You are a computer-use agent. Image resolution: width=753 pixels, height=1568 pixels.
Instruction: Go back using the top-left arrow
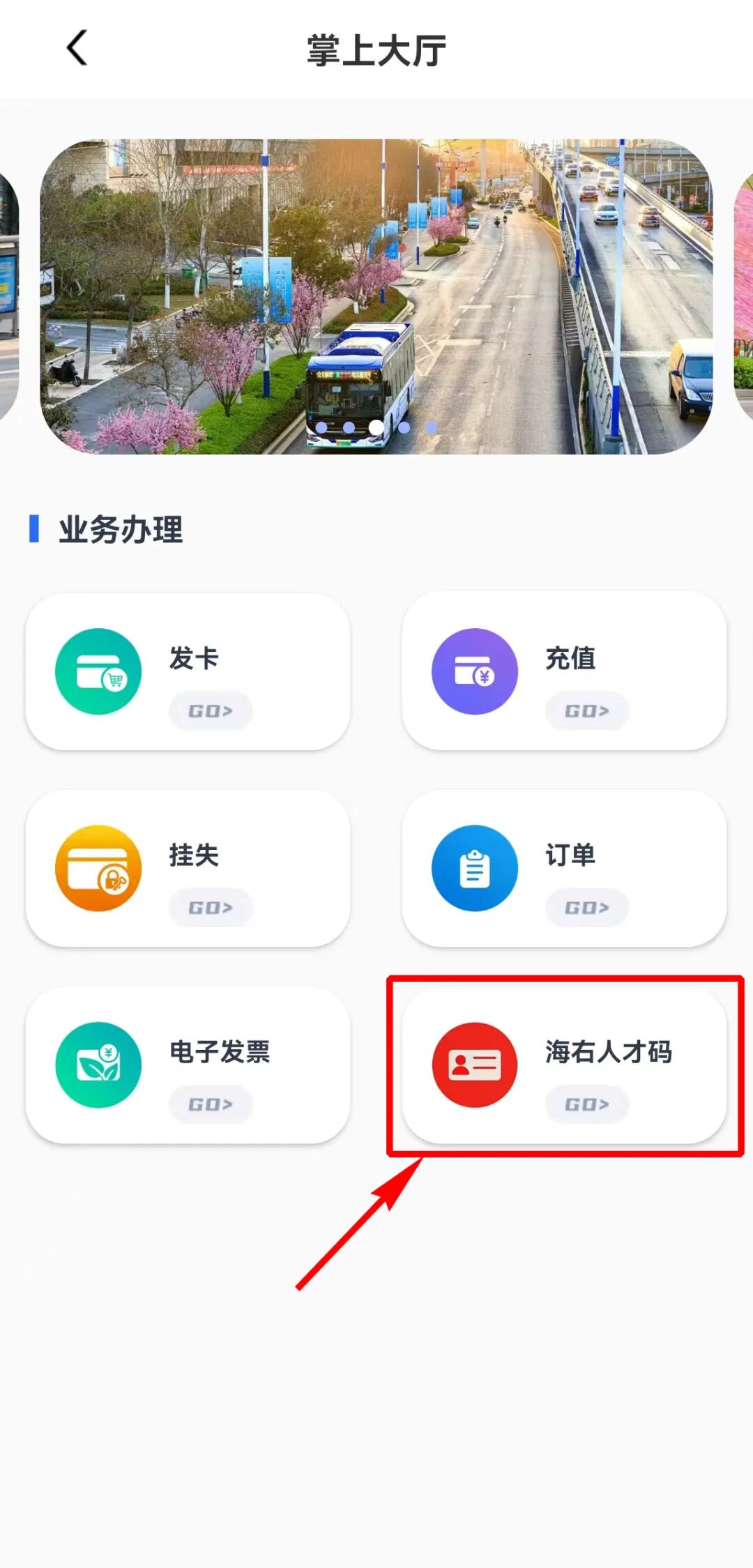77,48
